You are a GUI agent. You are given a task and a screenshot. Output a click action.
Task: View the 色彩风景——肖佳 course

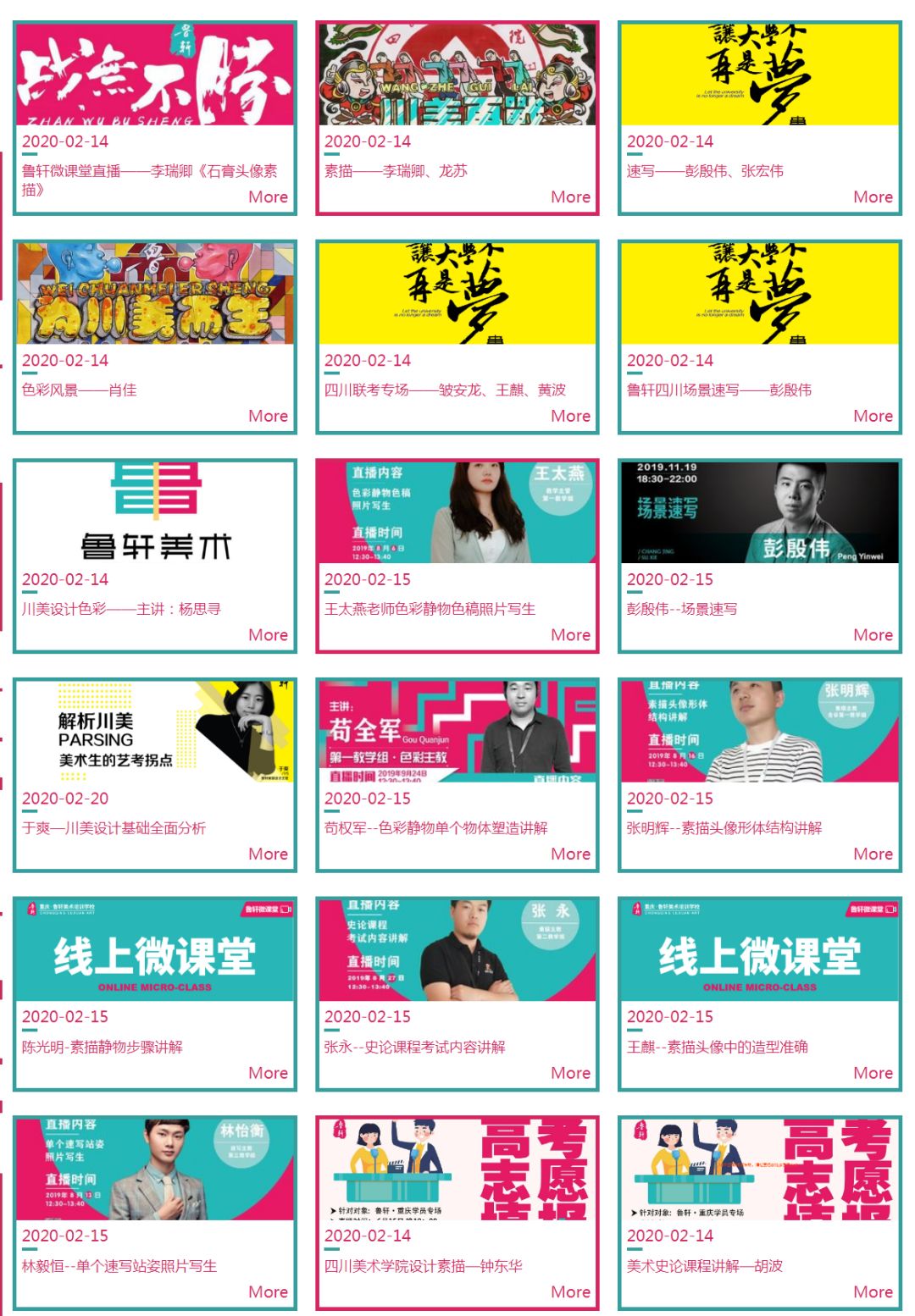(x=79, y=390)
